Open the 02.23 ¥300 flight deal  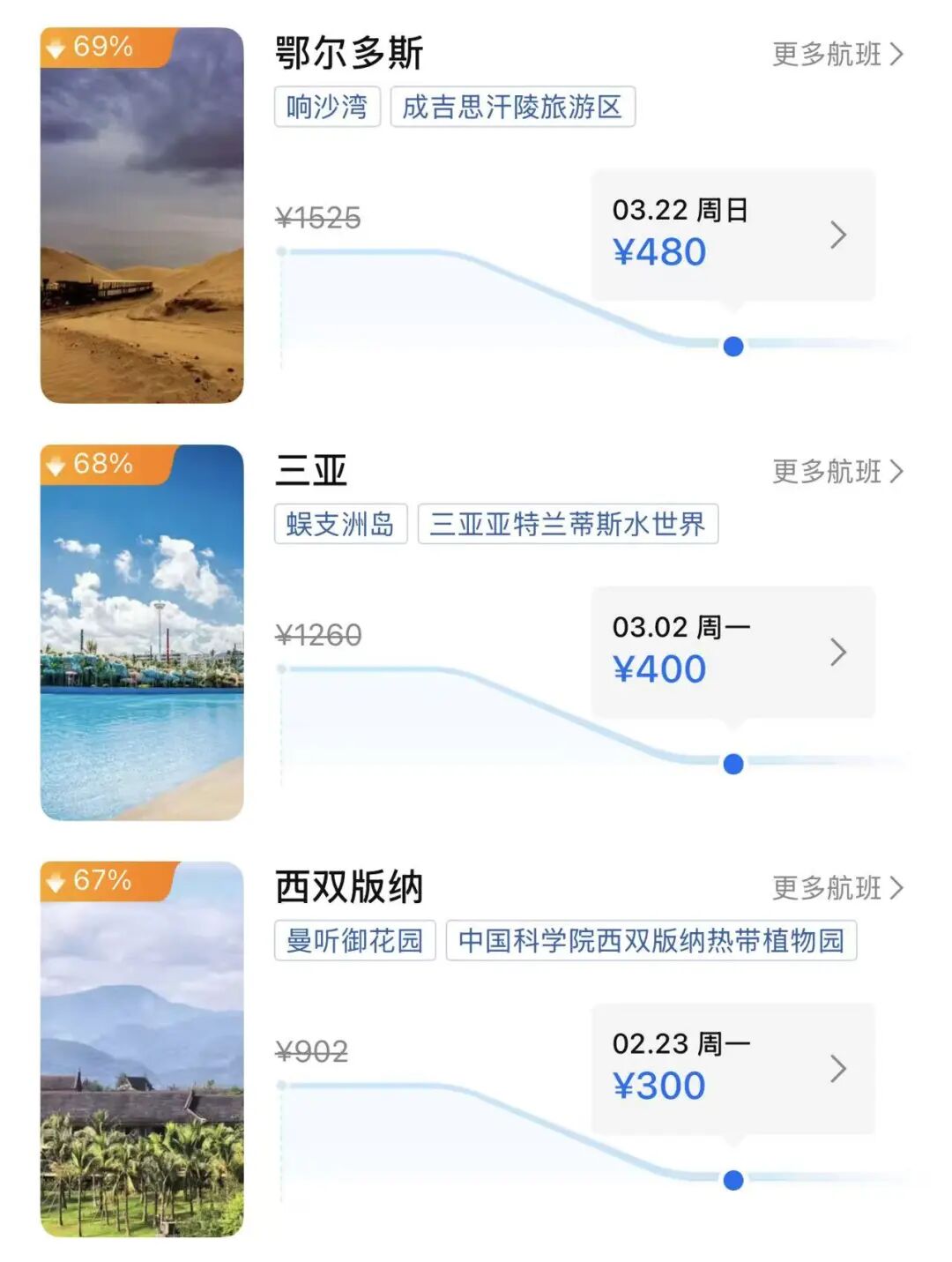733,1068
